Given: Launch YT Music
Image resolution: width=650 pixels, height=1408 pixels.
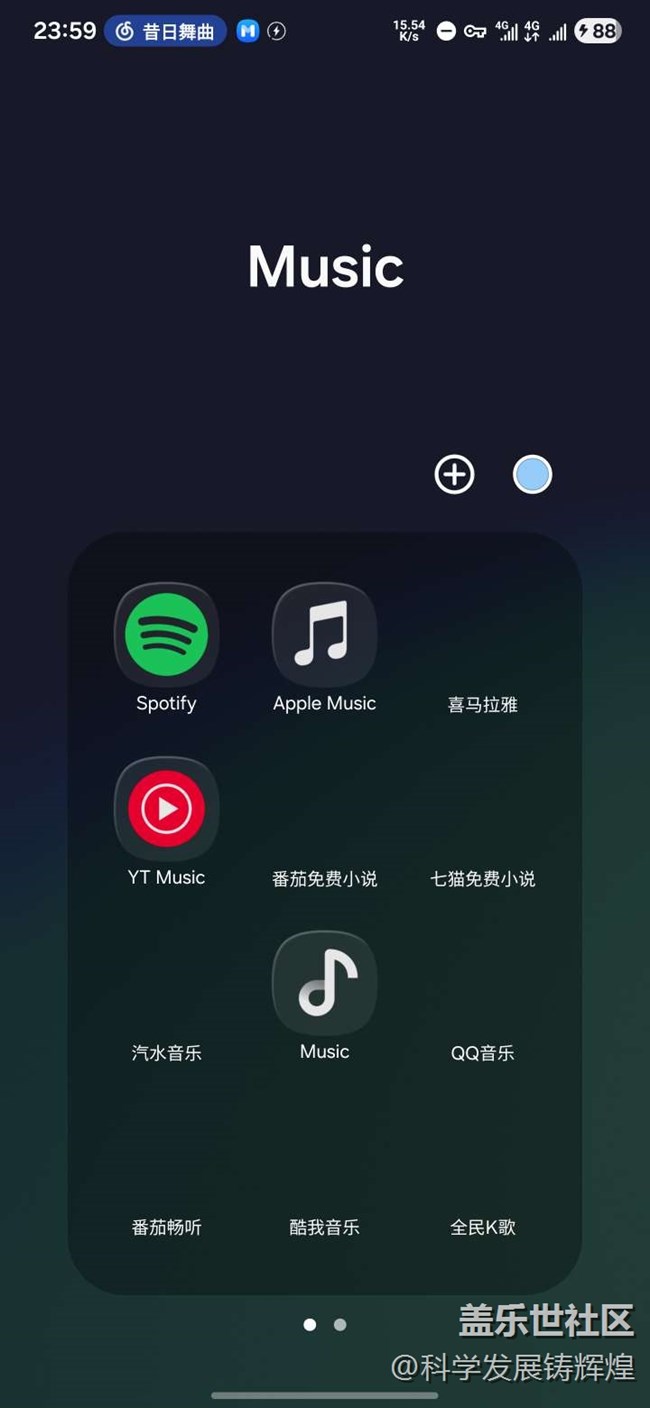Looking at the screenshot, I should pos(166,809).
